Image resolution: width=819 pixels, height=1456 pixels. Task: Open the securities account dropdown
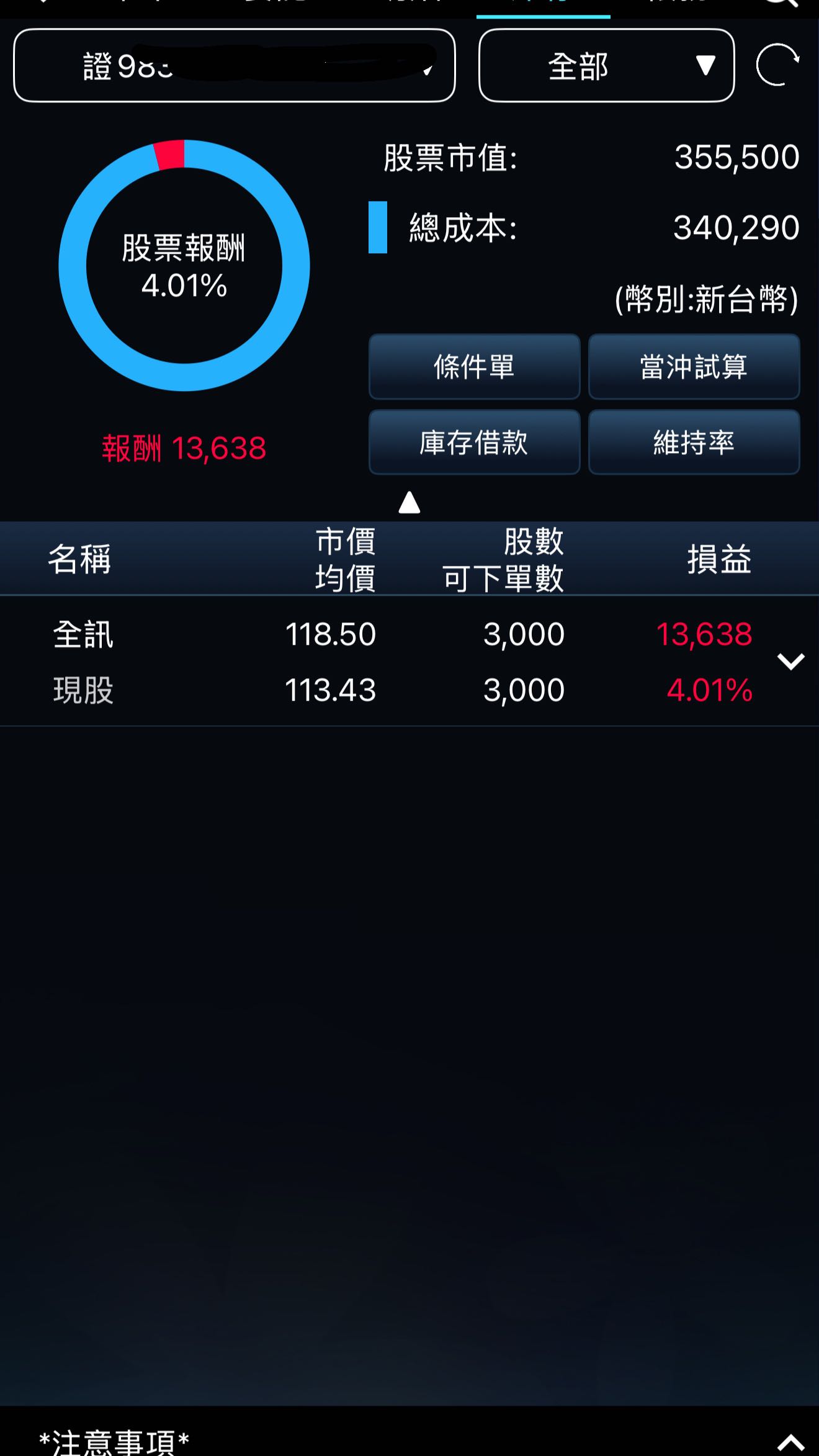tap(234, 65)
